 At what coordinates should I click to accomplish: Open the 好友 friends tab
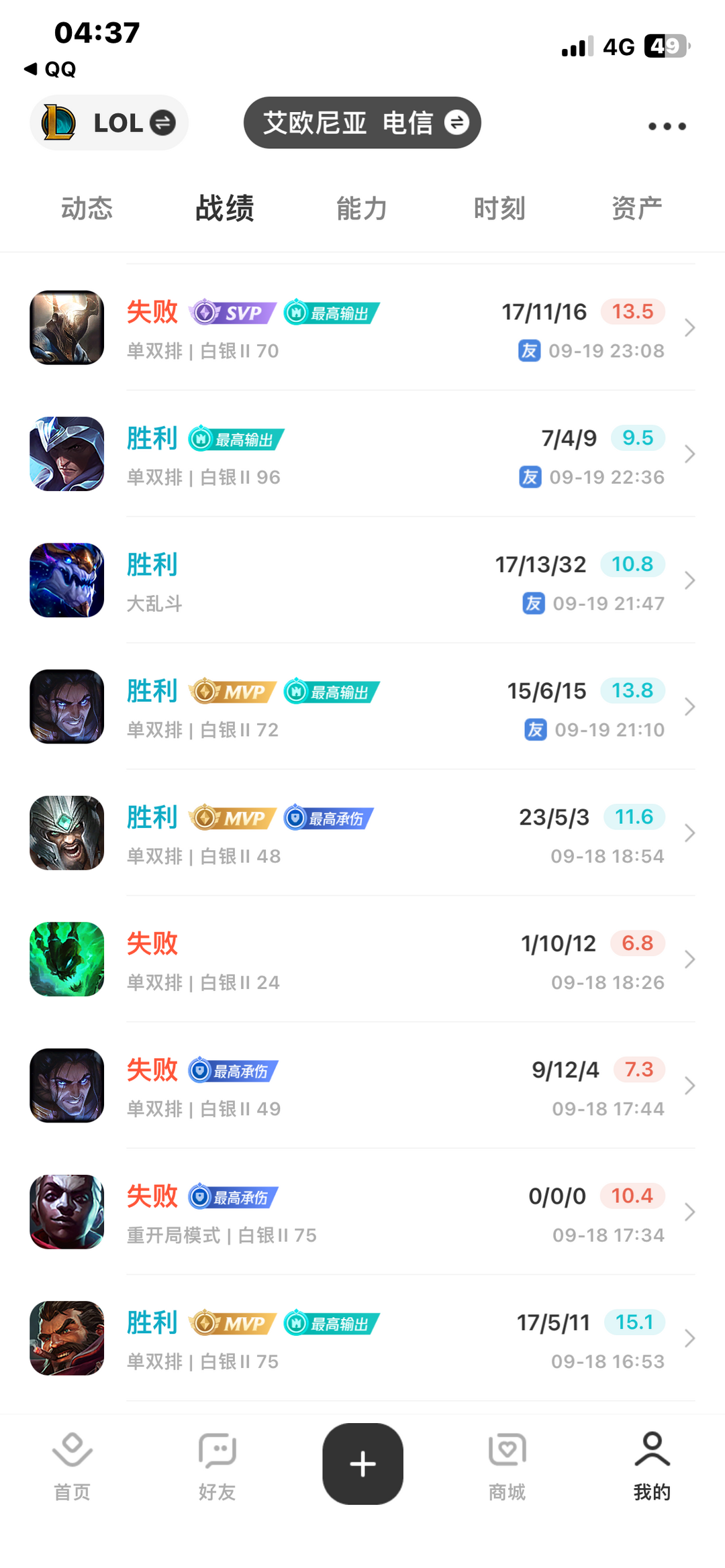217,1466
